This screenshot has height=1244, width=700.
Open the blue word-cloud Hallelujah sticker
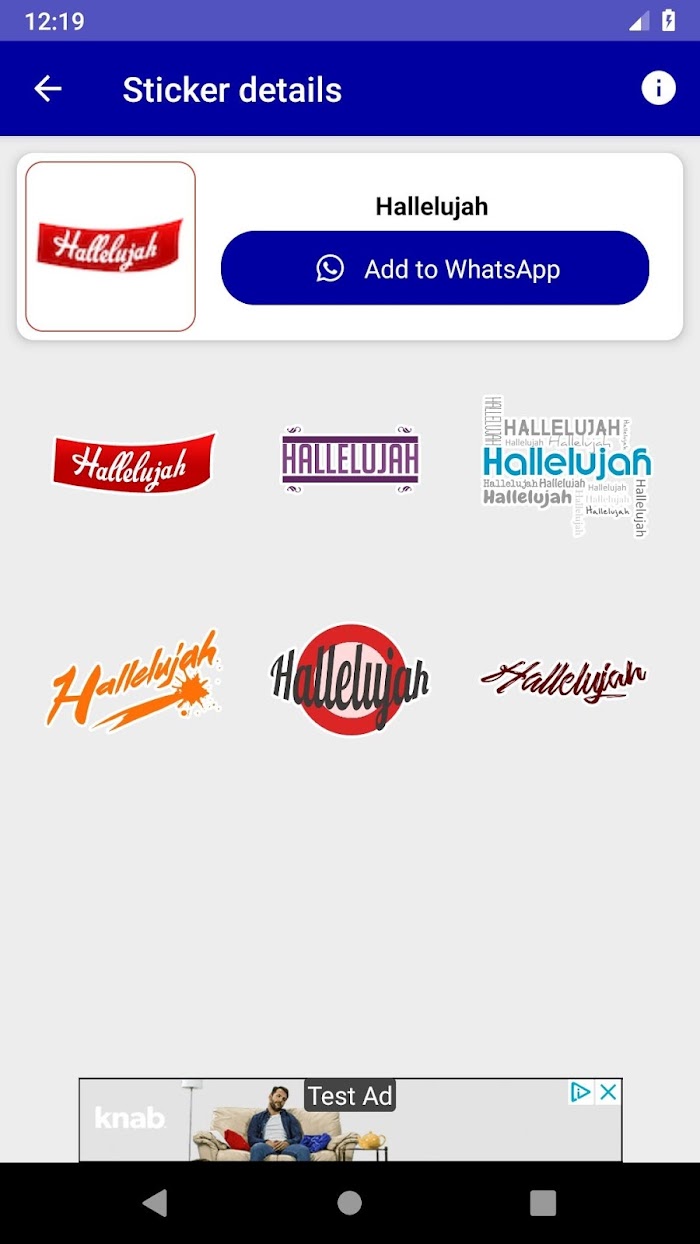566,465
